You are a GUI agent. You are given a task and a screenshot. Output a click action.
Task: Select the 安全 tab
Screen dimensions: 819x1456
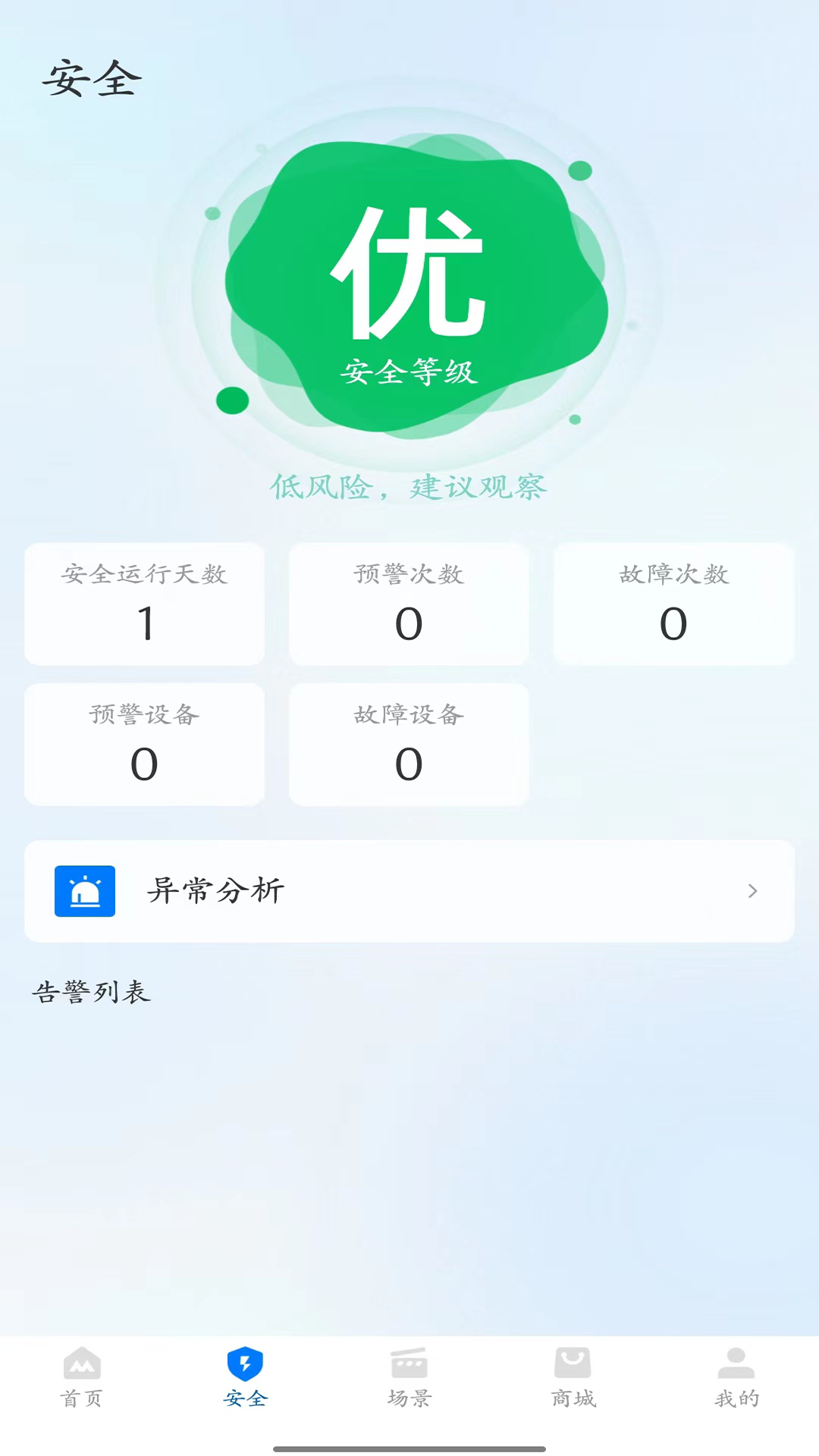click(x=245, y=1376)
